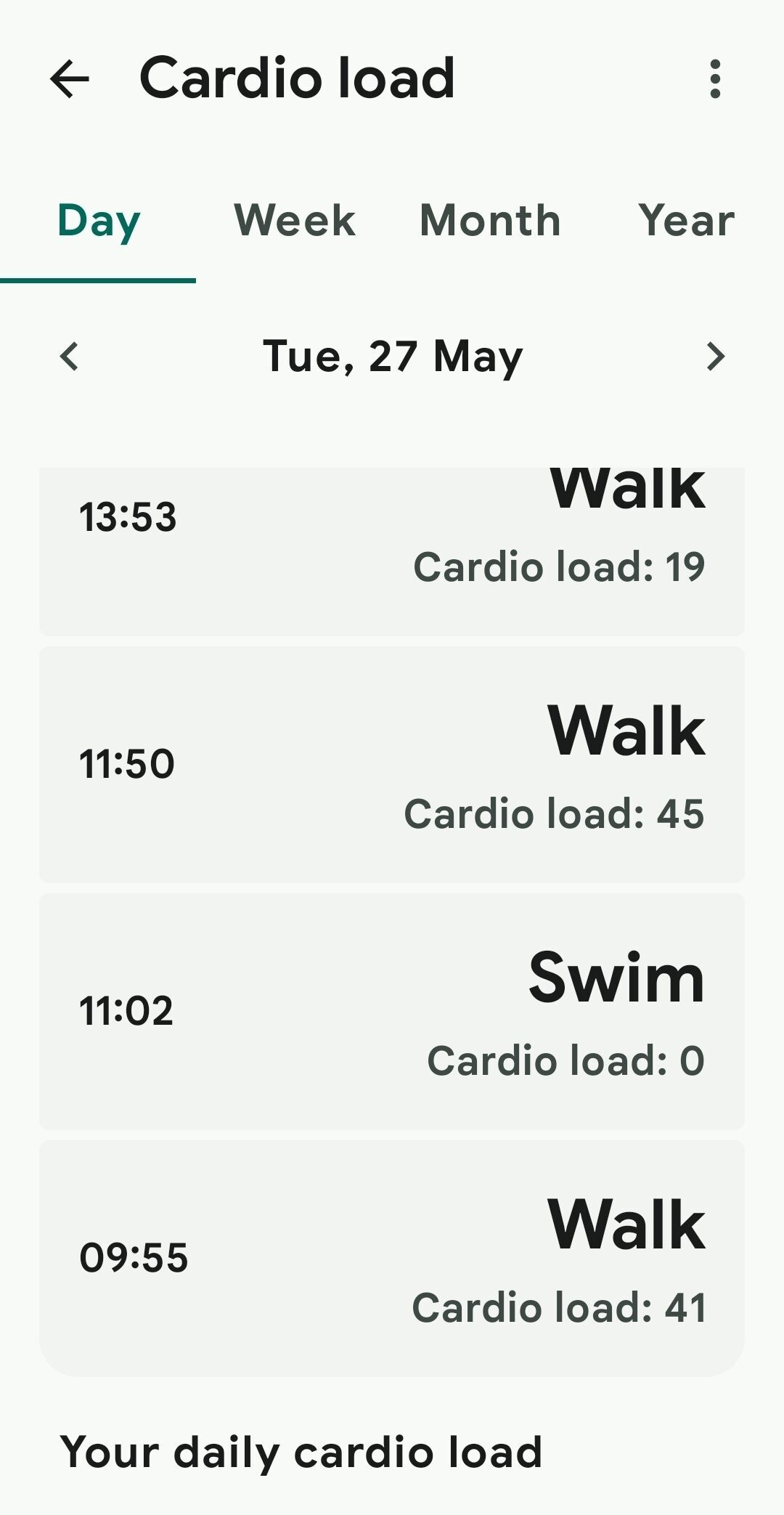The height and width of the screenshot is (1515, 784).
Task: Go to the previous day
Action: coord(69,357)
